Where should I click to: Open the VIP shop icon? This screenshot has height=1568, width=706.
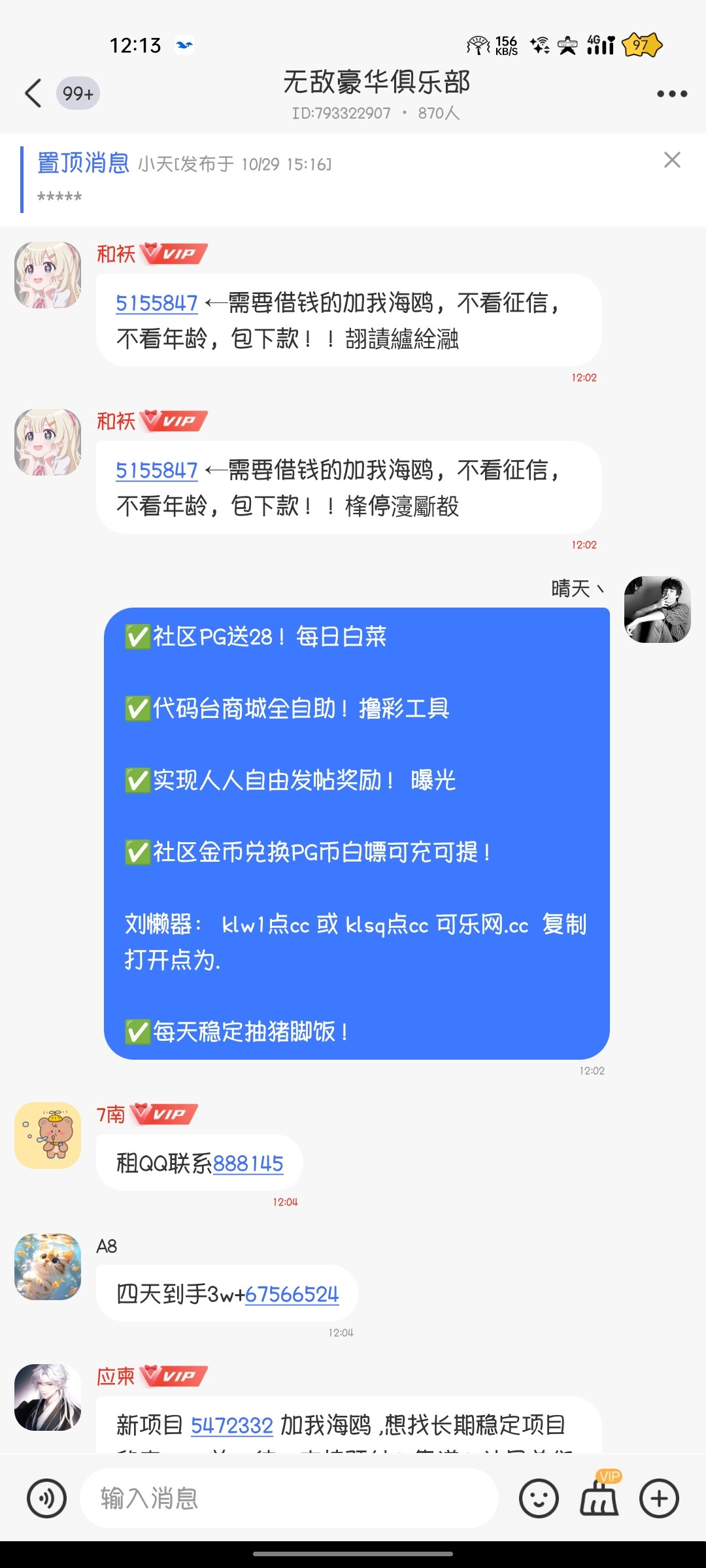(599, 1497)
